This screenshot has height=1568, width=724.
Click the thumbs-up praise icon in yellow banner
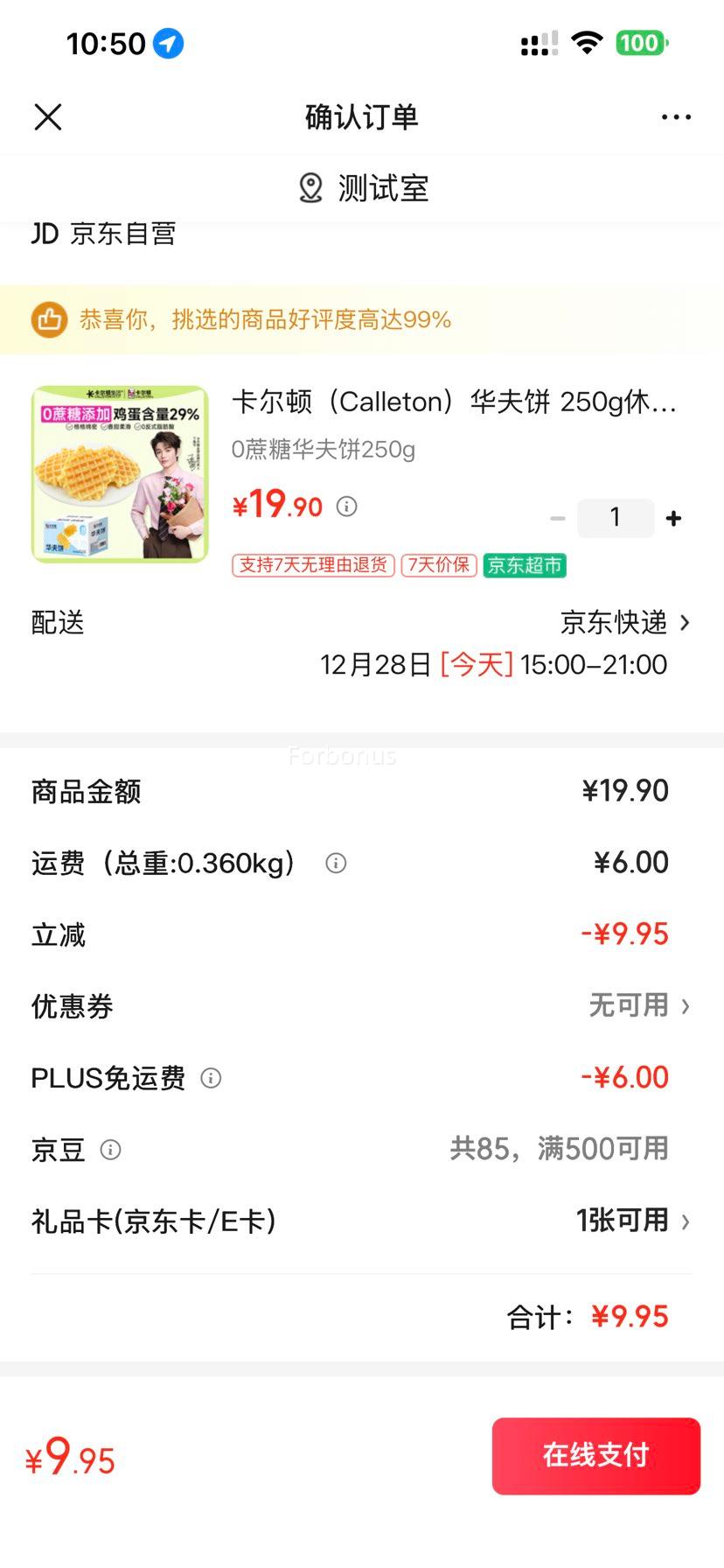click(49, 319)
